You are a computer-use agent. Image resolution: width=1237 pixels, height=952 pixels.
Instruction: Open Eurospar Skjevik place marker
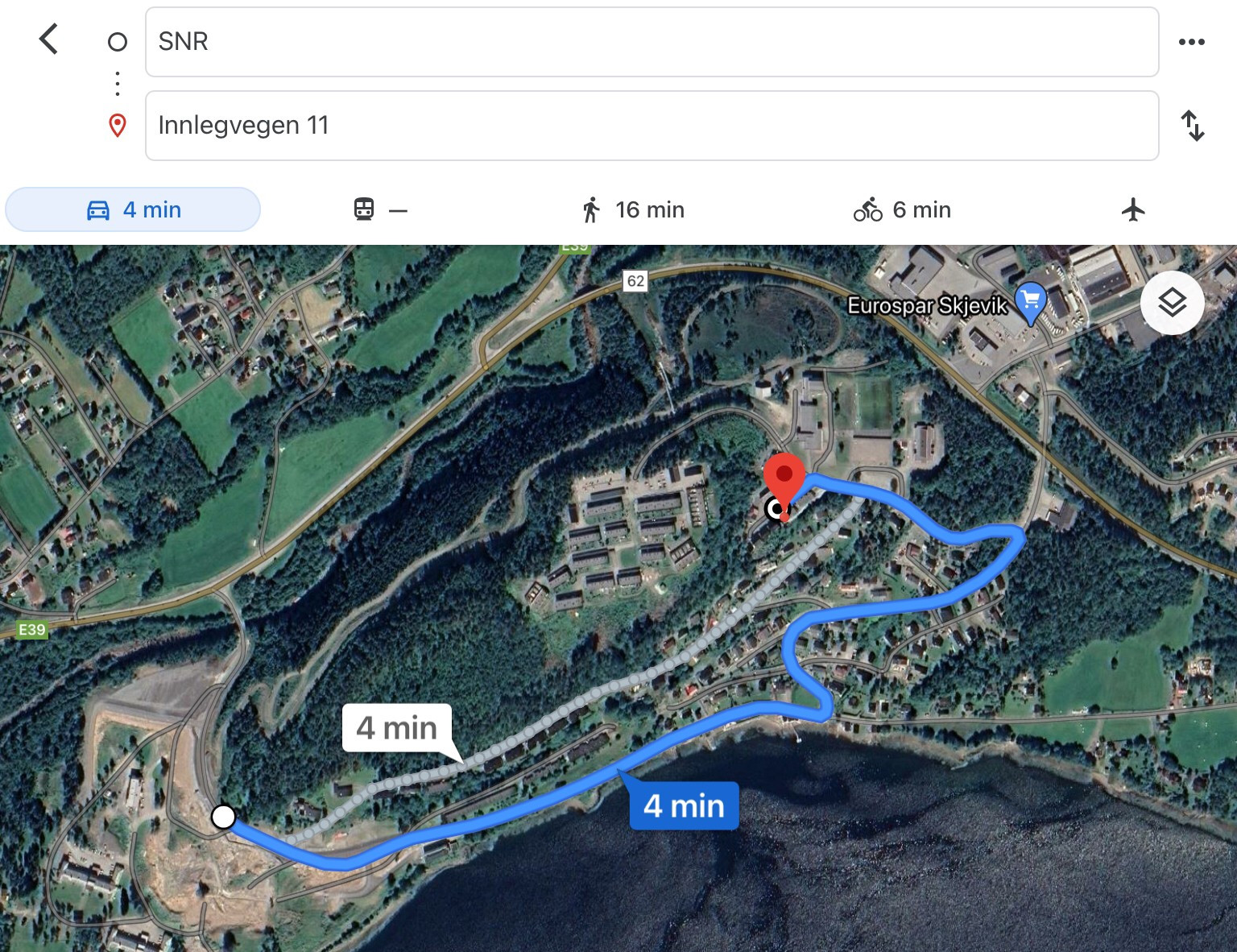pos(1029,304)
